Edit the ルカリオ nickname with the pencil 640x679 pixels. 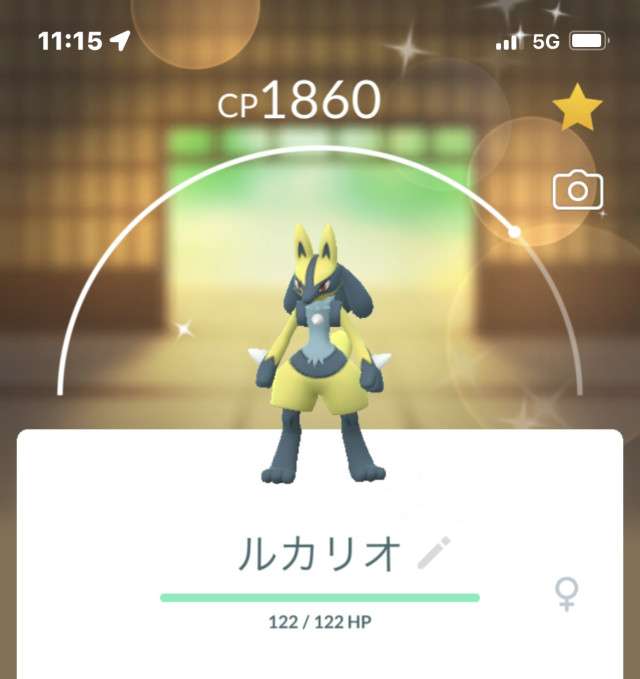pyautogui.click(x=434, y=553)
